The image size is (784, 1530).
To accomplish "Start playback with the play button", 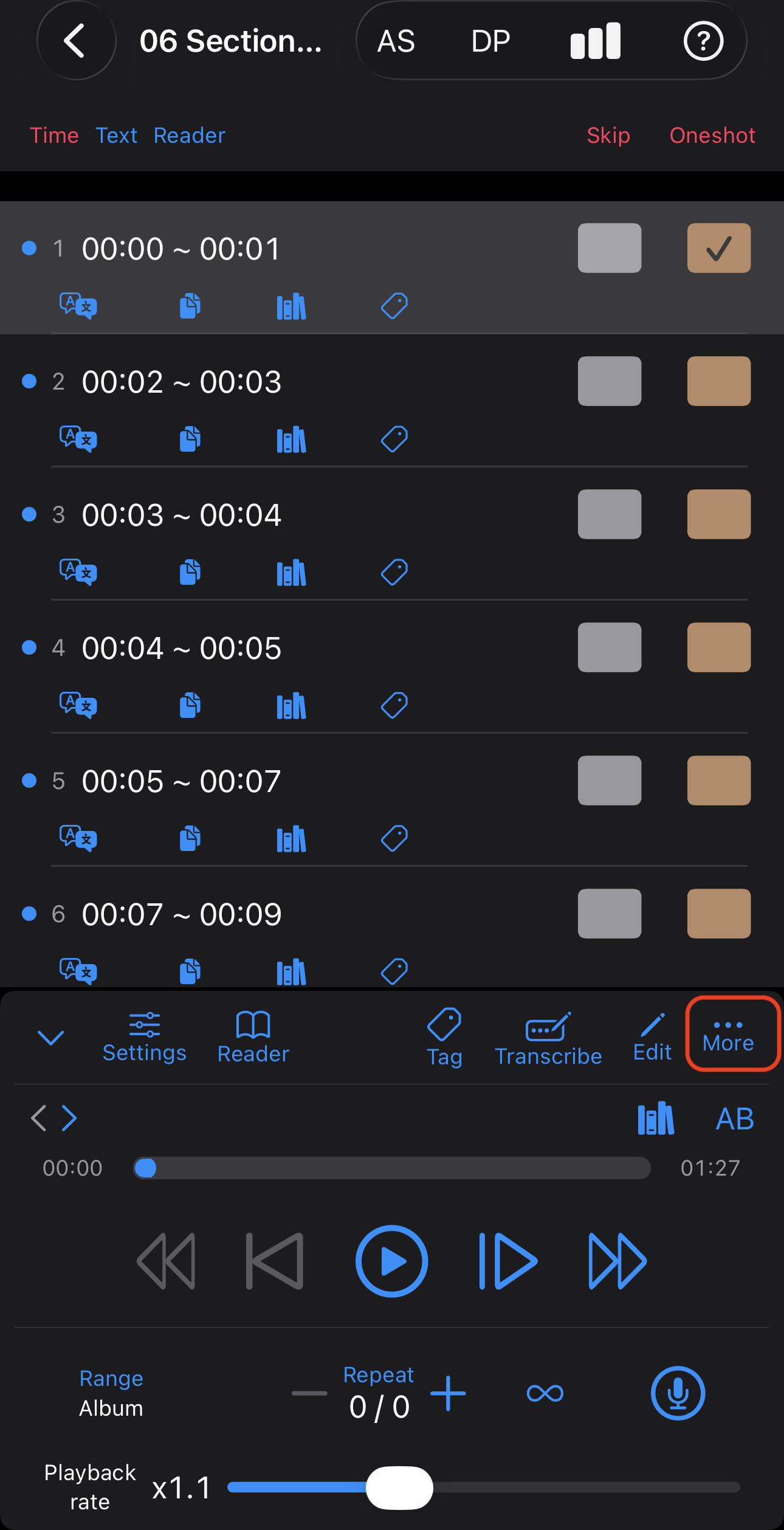I will coord(391,1261).
